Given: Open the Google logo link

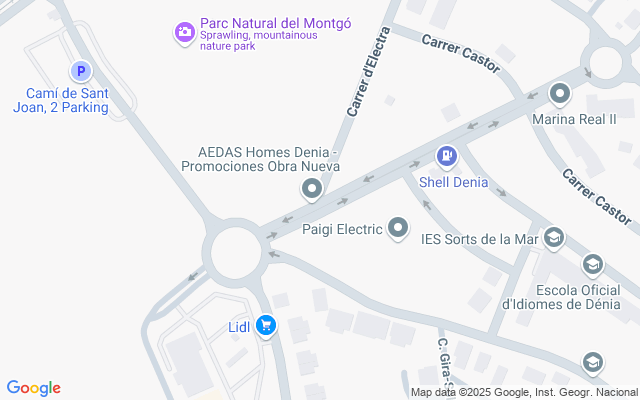Looking at the screenshot, I should pos(33,388).
